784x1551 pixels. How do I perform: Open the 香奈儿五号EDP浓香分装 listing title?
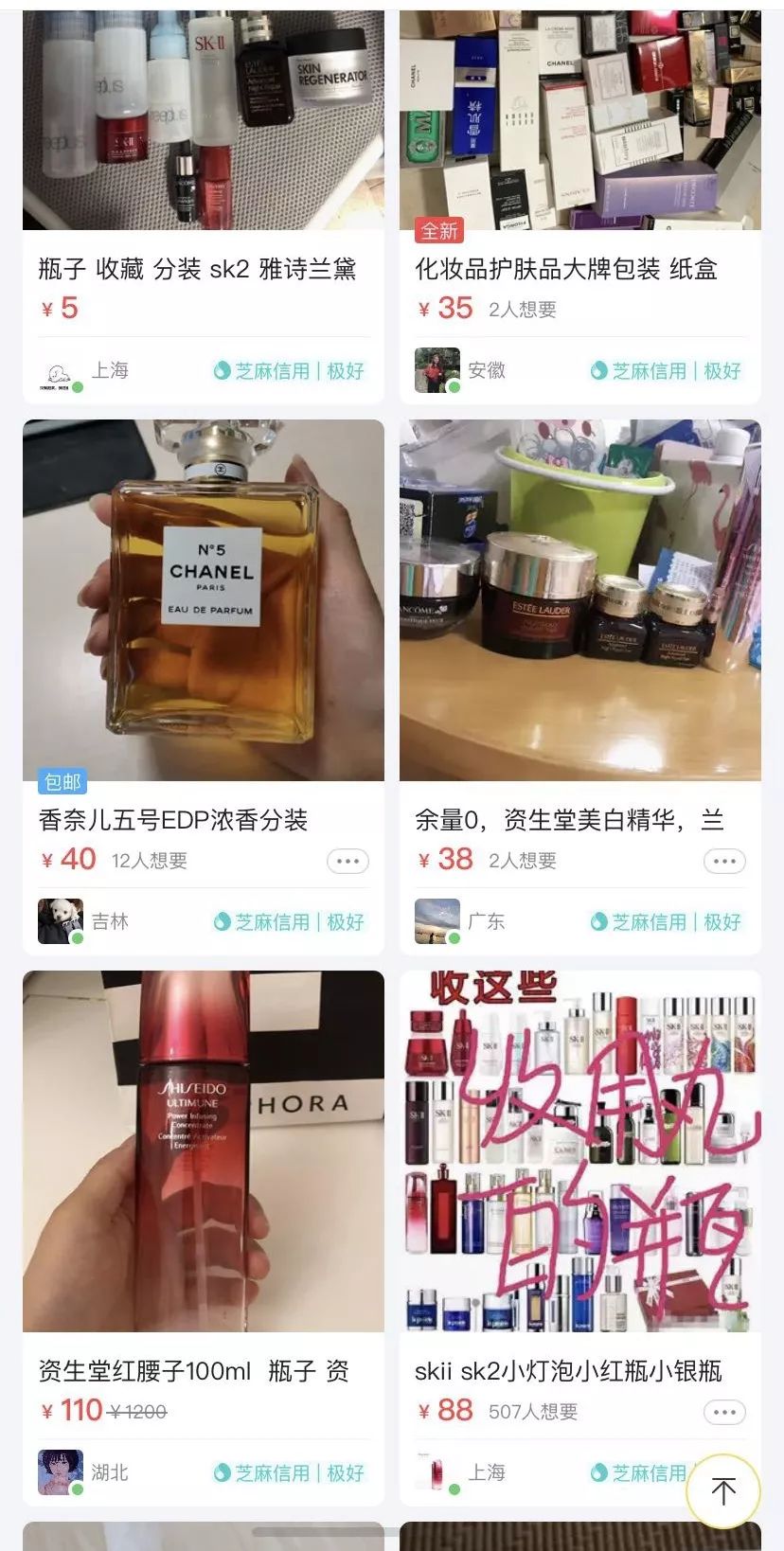pos(174,822)
